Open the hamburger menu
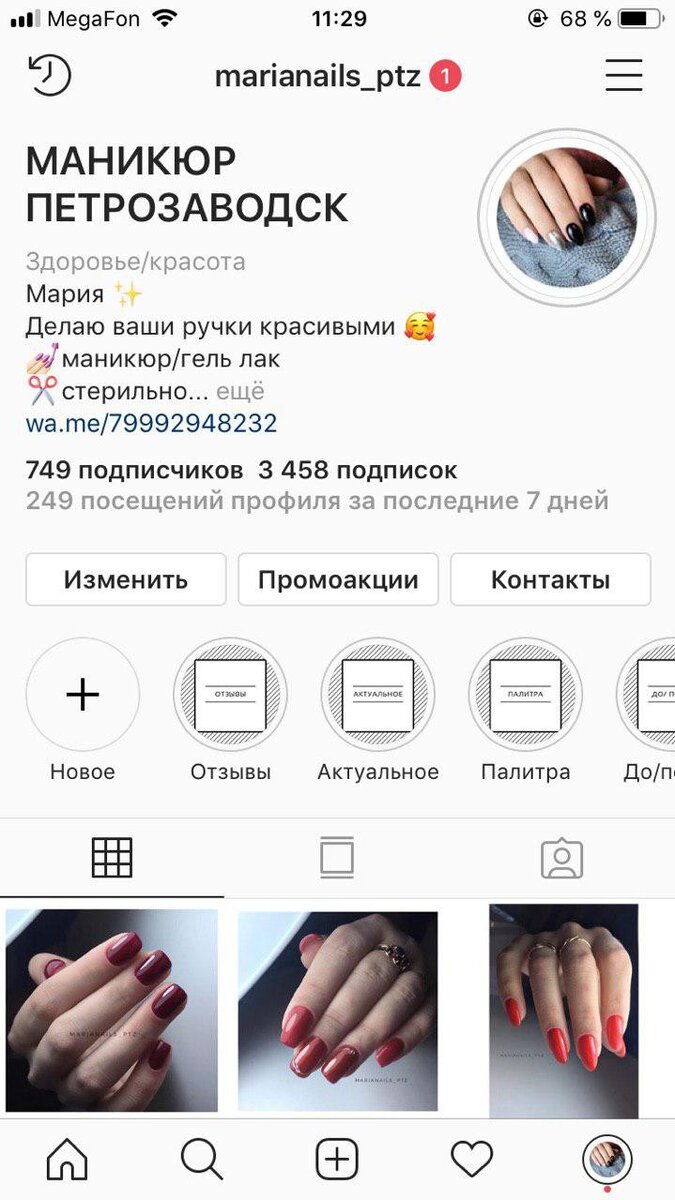Image resolution: width=675 pixels, height=1200 pixels. coord(623,76)
